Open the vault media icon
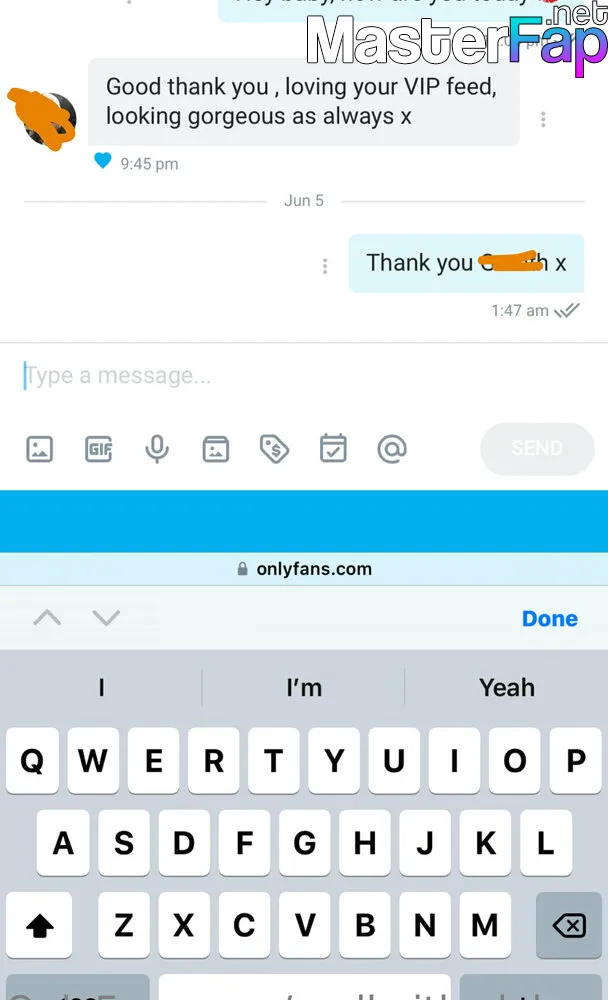Image resolution: width=608 pixels, height=1000 pixels. click(x=216, y=449)
